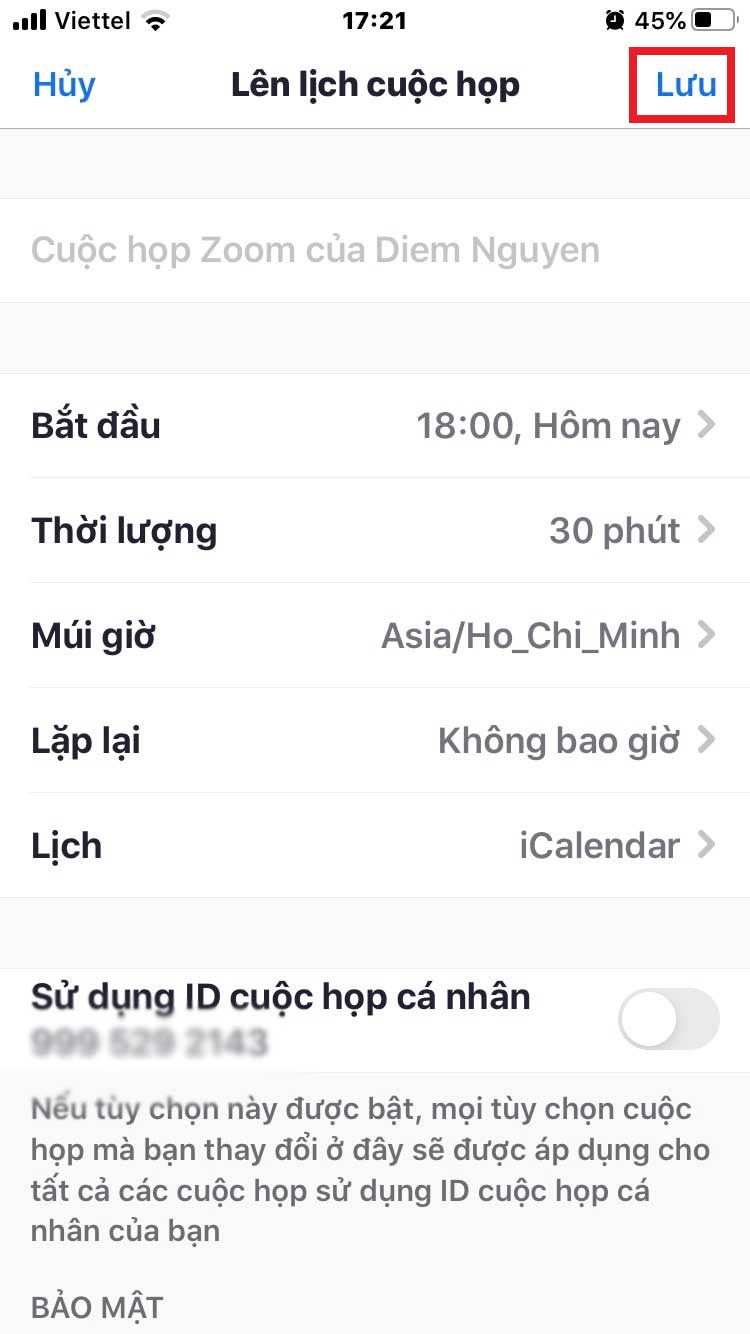The height and width of the screenshot is (1334, 750).
Task: Expand the Thời lượng duration options
Action: pos(375,530)
